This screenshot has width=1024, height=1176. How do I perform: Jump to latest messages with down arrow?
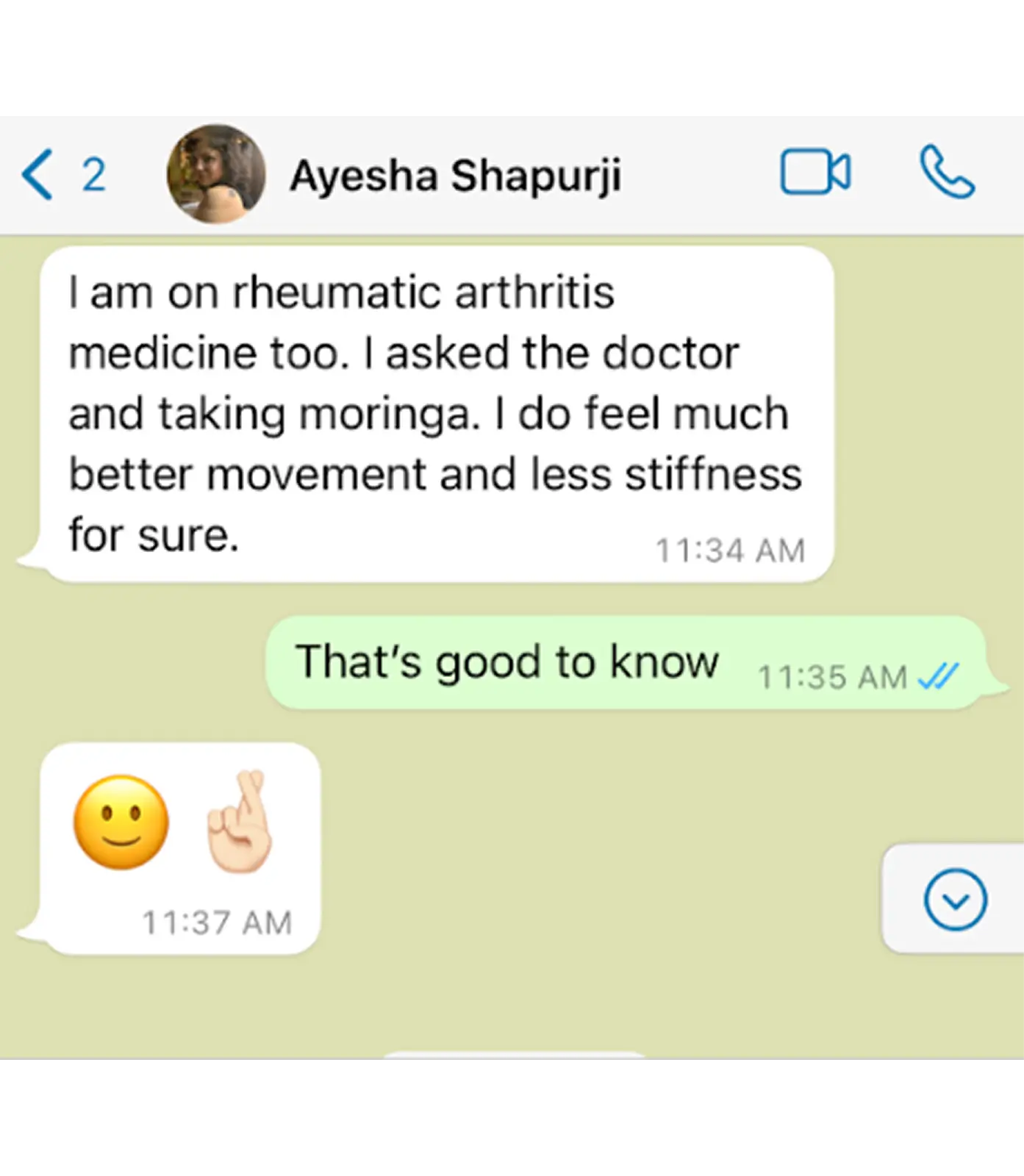tap(955, 900)
